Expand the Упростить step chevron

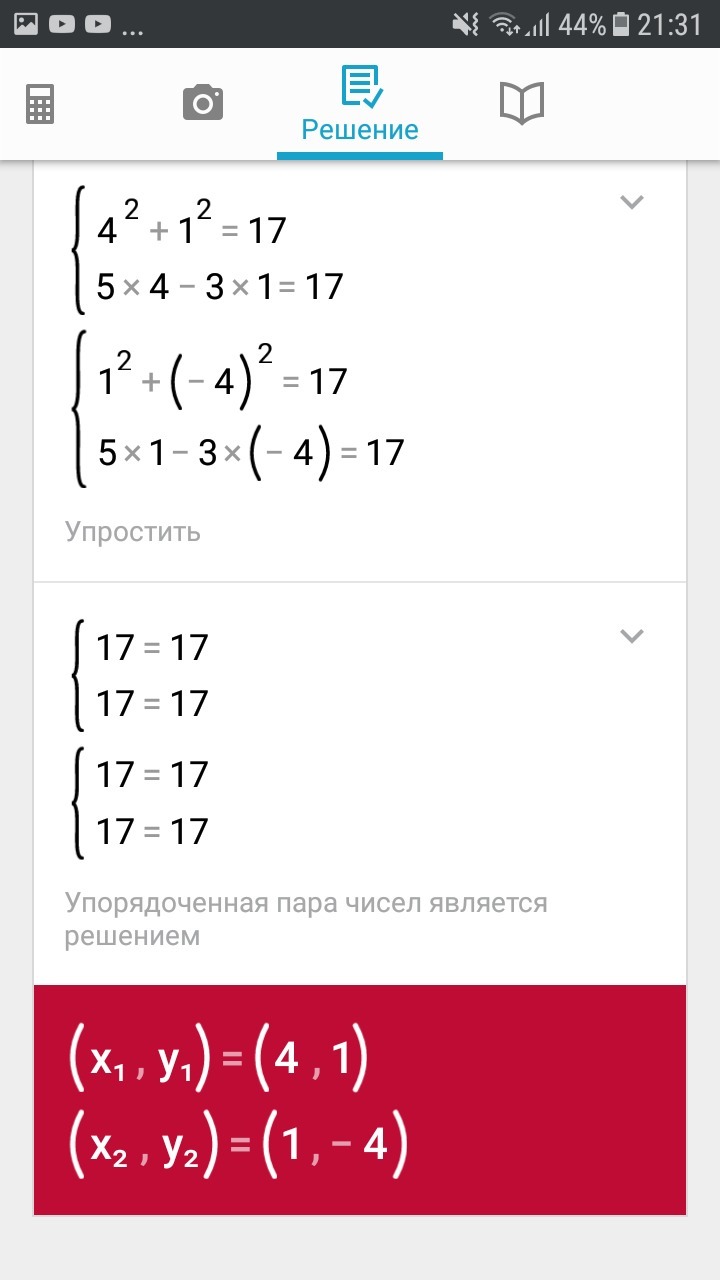[x=631, y=202]
